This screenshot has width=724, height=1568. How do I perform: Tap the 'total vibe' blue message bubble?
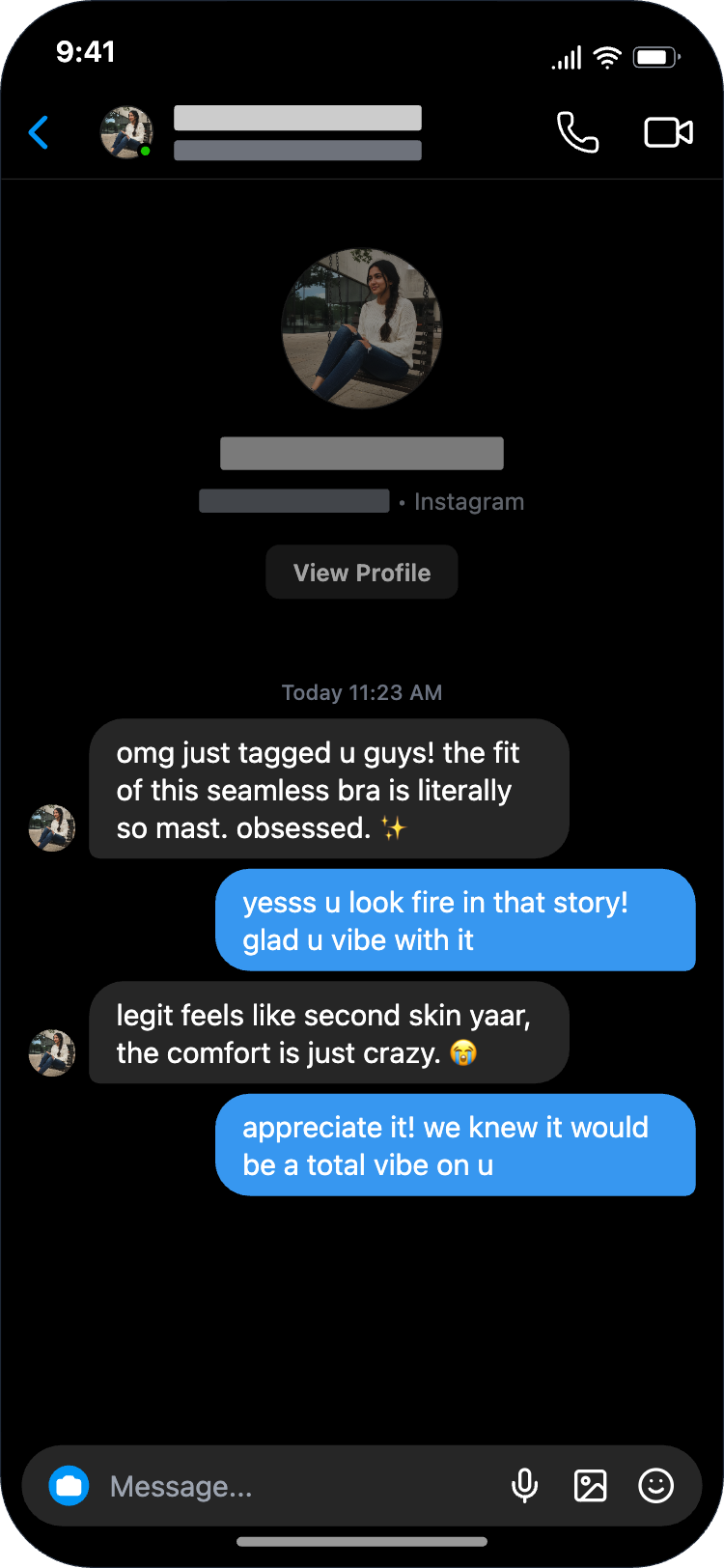pyautogui.click(x=456, y=1145)
